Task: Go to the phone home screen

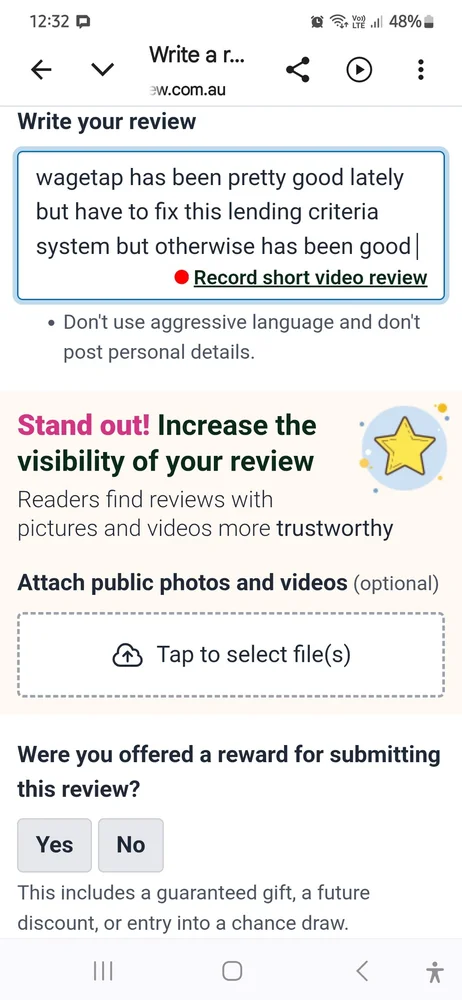Action: (232, 971)
